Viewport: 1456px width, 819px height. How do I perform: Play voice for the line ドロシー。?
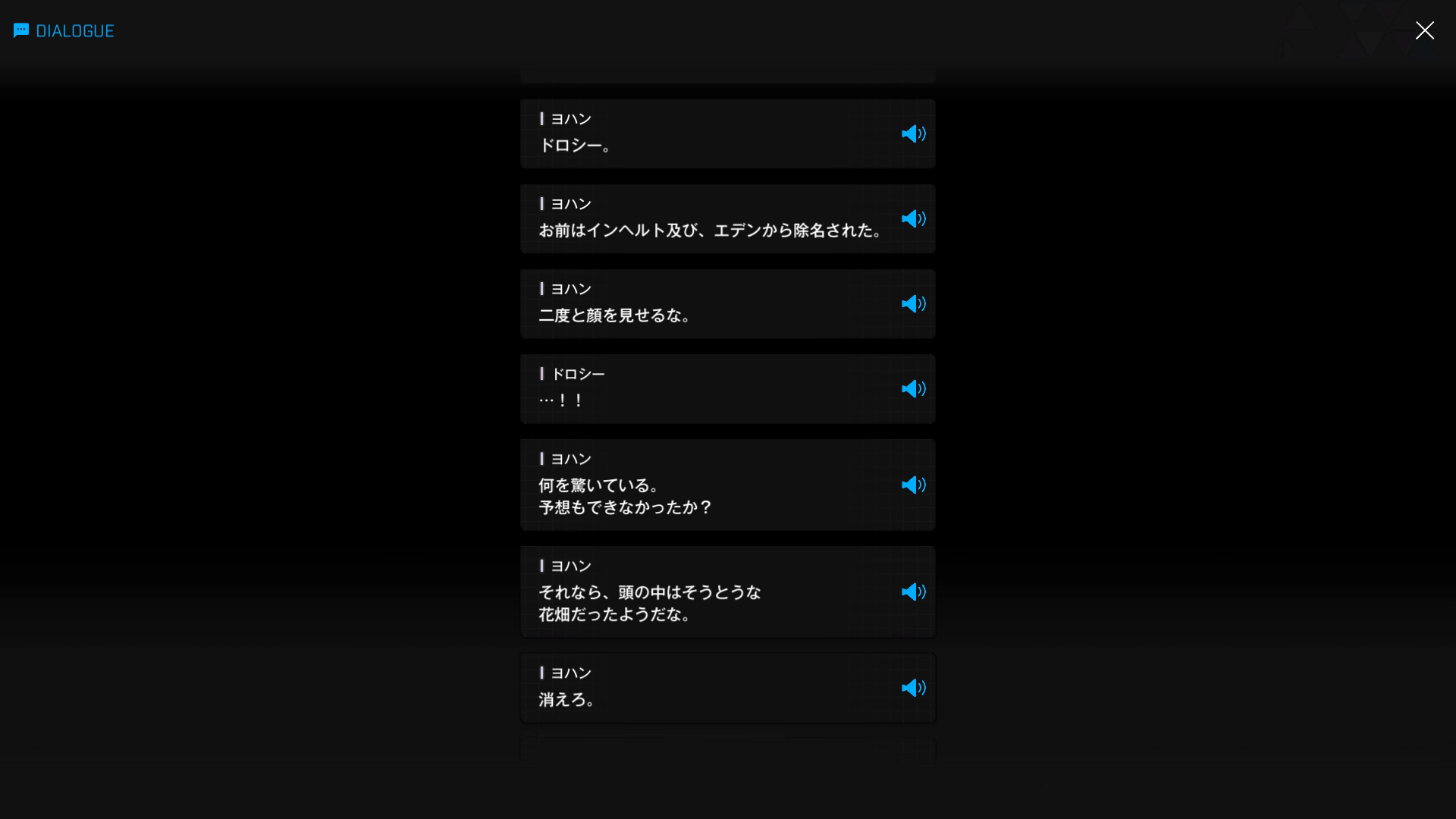click(913, 134)
